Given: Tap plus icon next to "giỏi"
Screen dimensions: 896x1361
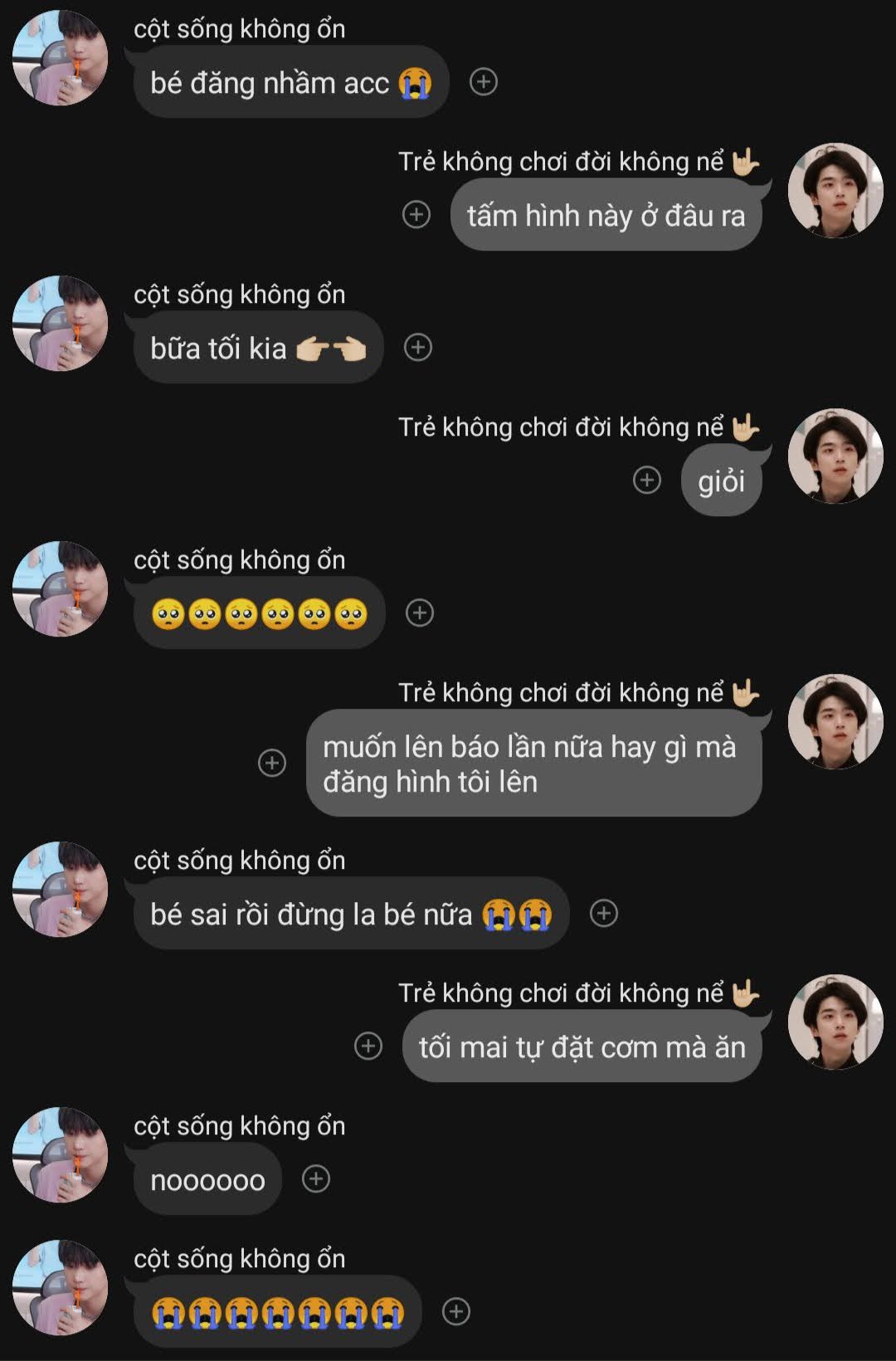Looking at the screenshot, I should pos(647,480).
